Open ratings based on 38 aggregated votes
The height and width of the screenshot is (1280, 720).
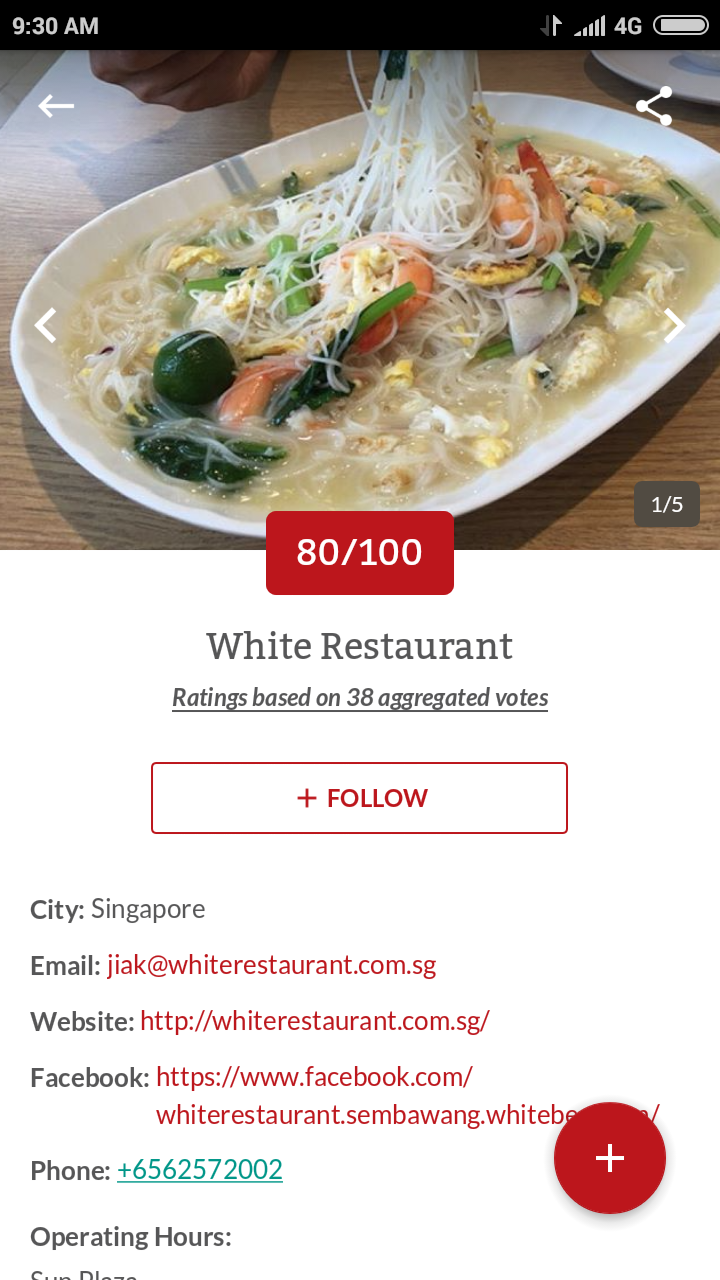pos(360,697)
